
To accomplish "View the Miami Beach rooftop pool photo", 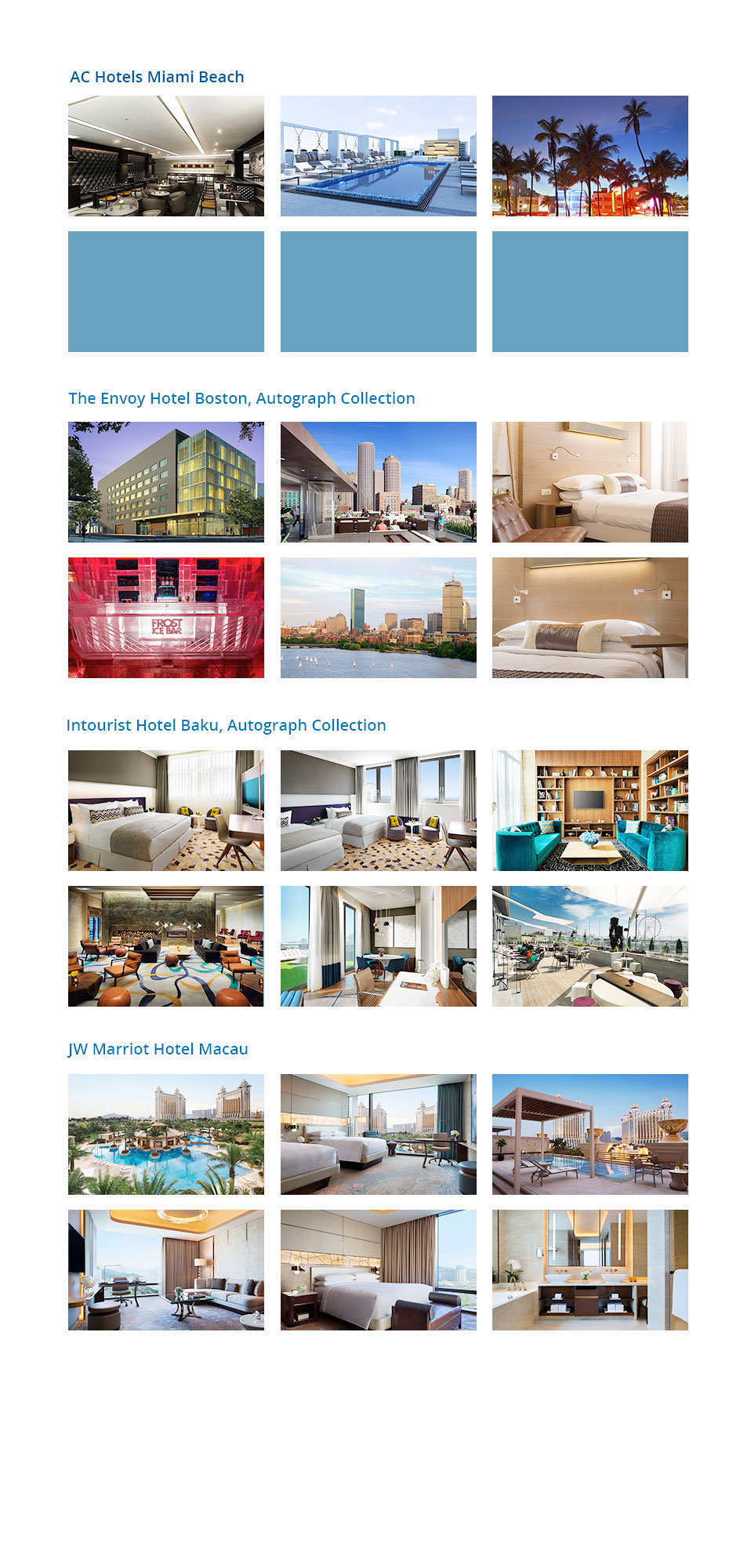I will (x=378, y=156).
